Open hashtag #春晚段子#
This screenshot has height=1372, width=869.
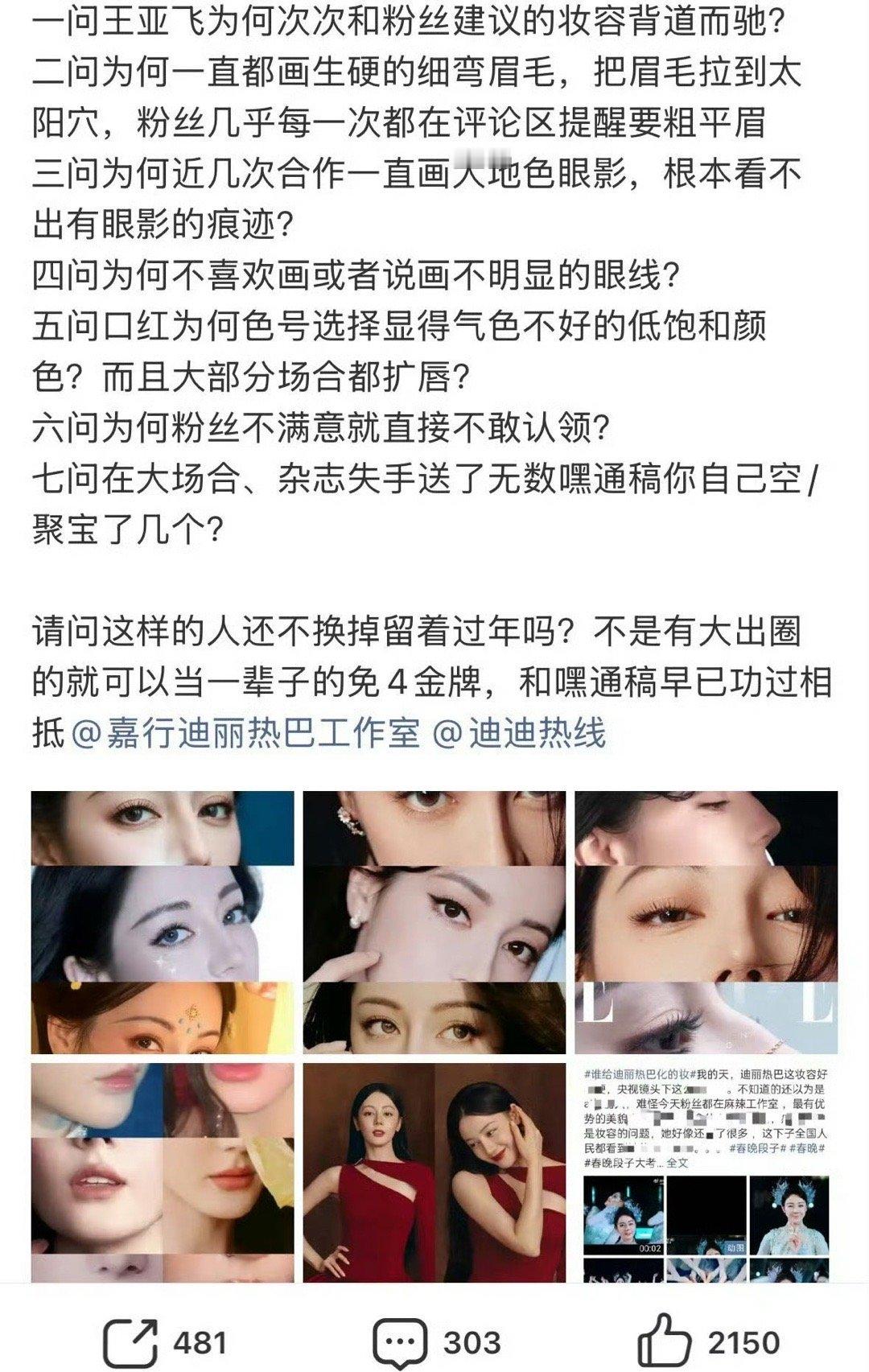[757, 1148]
